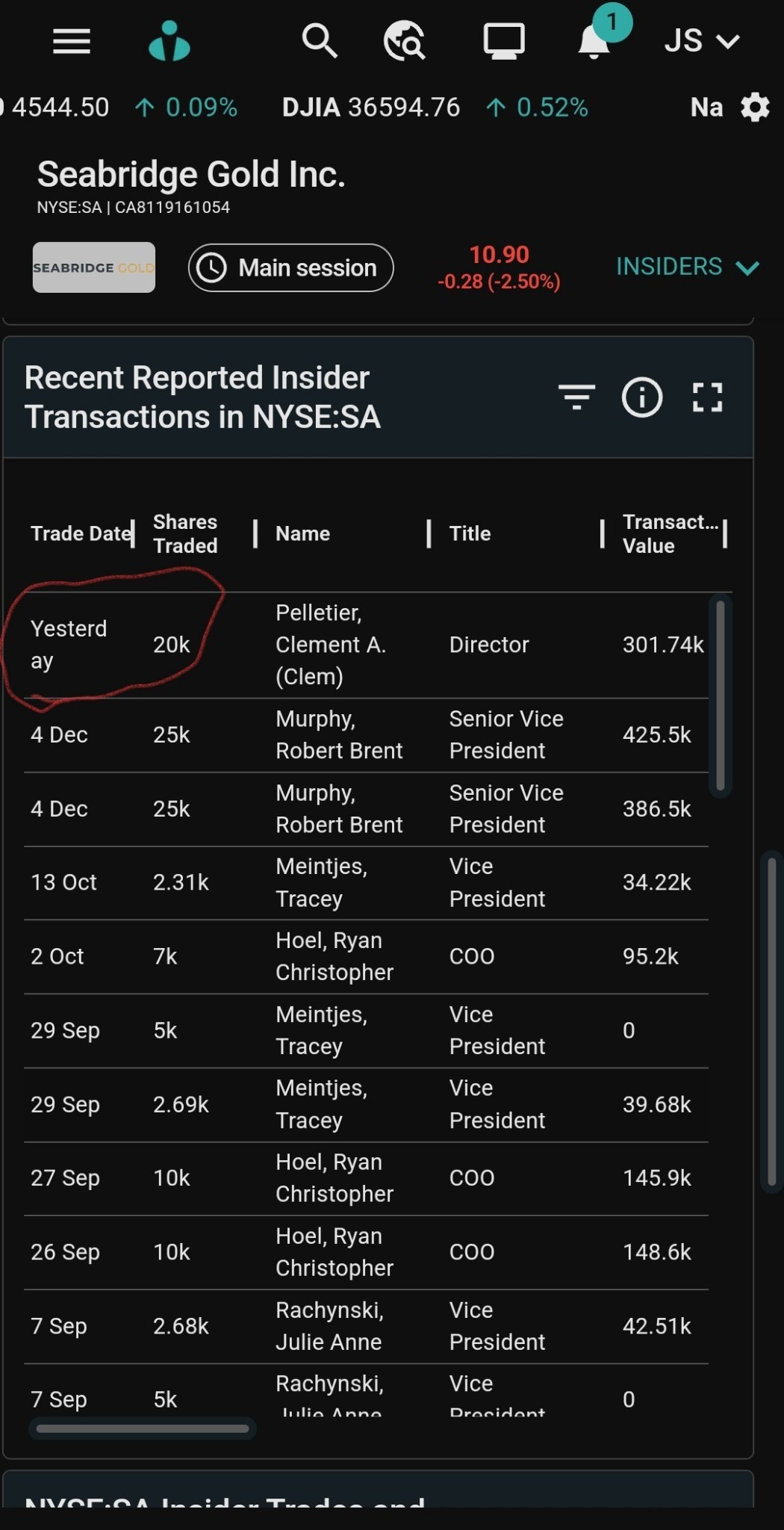Viewport: 784px width, 1530px height.
Task: Sort by Transaction Value column
Action: click(x=670, y=533)
